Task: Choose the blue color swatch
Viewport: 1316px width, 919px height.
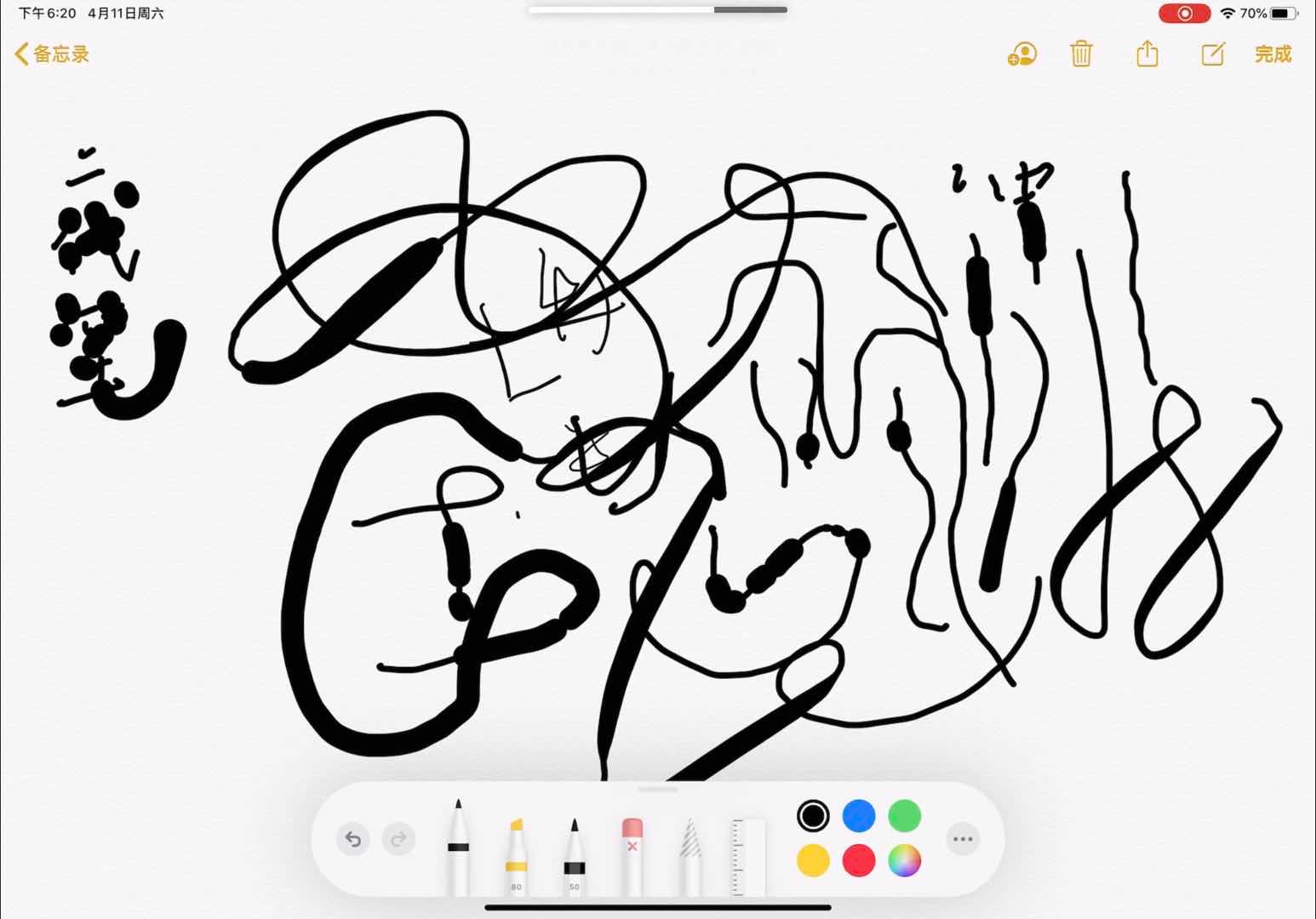Action: click(x=859, y=816)
